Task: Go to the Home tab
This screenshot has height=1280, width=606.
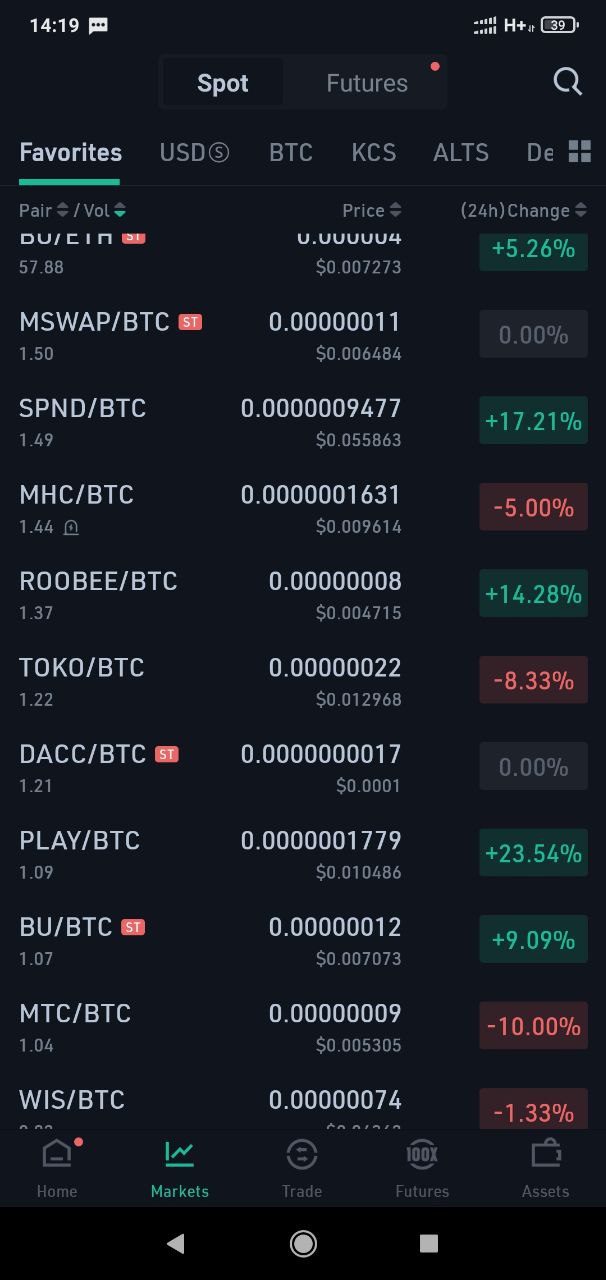Action: (57, 1168)
